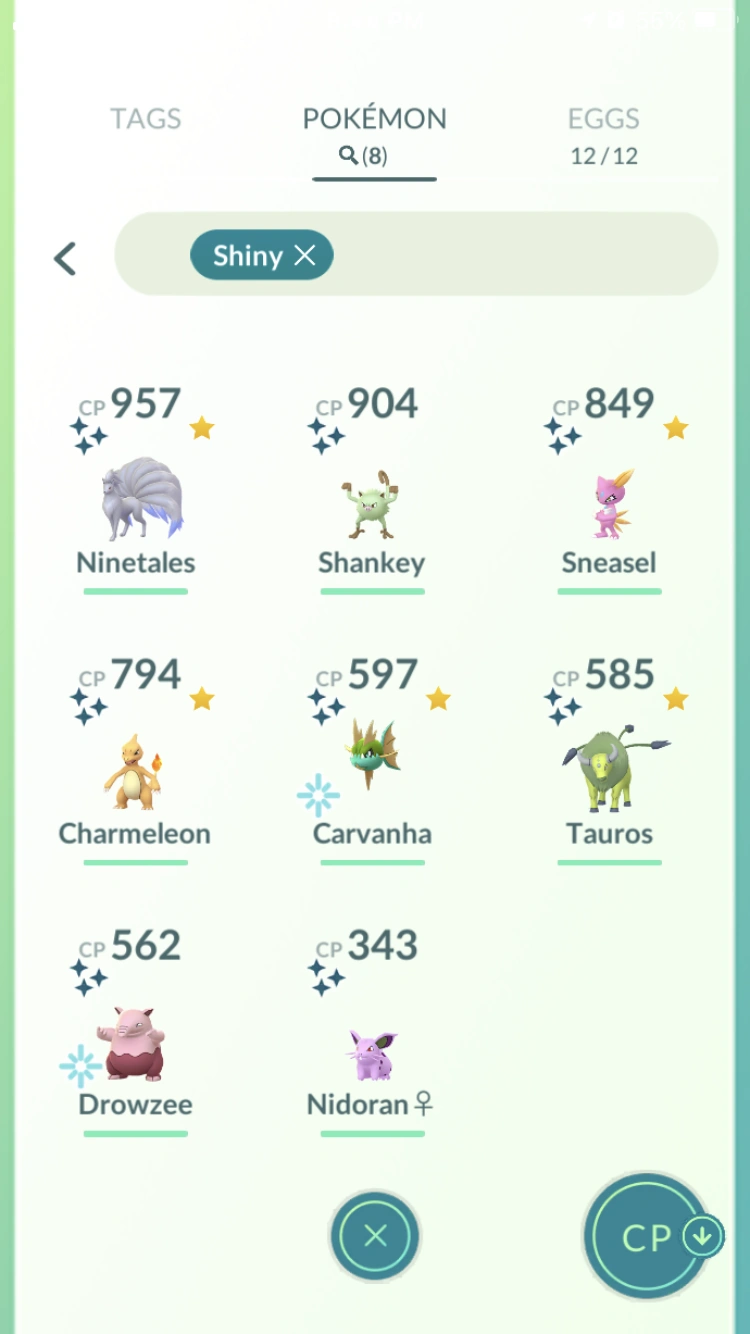Toggle the favorite star on Carvanha
The image size is (750, 1334).
pos(437,700)
